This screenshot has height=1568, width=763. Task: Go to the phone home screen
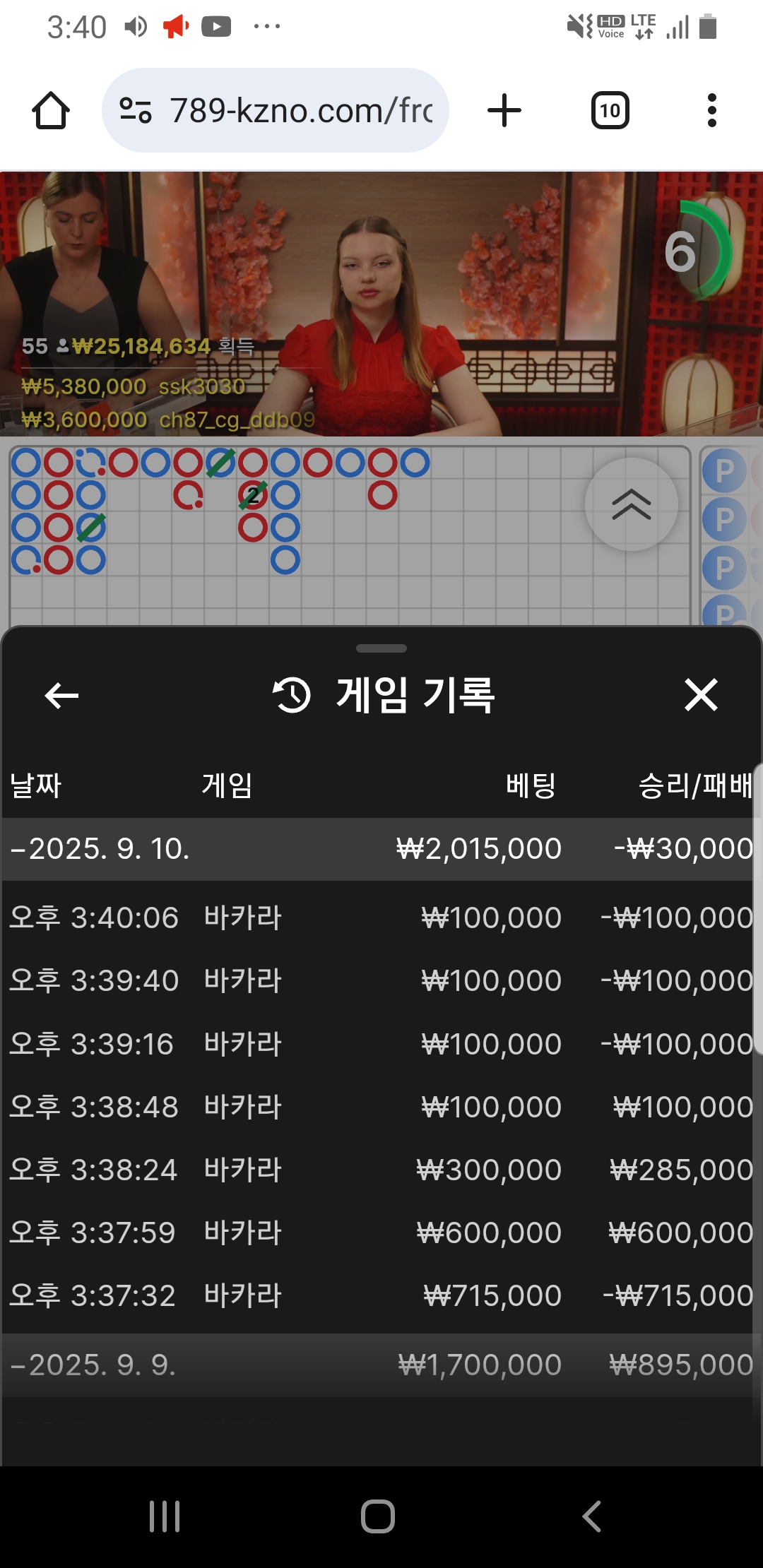[x=378, y=1516]
